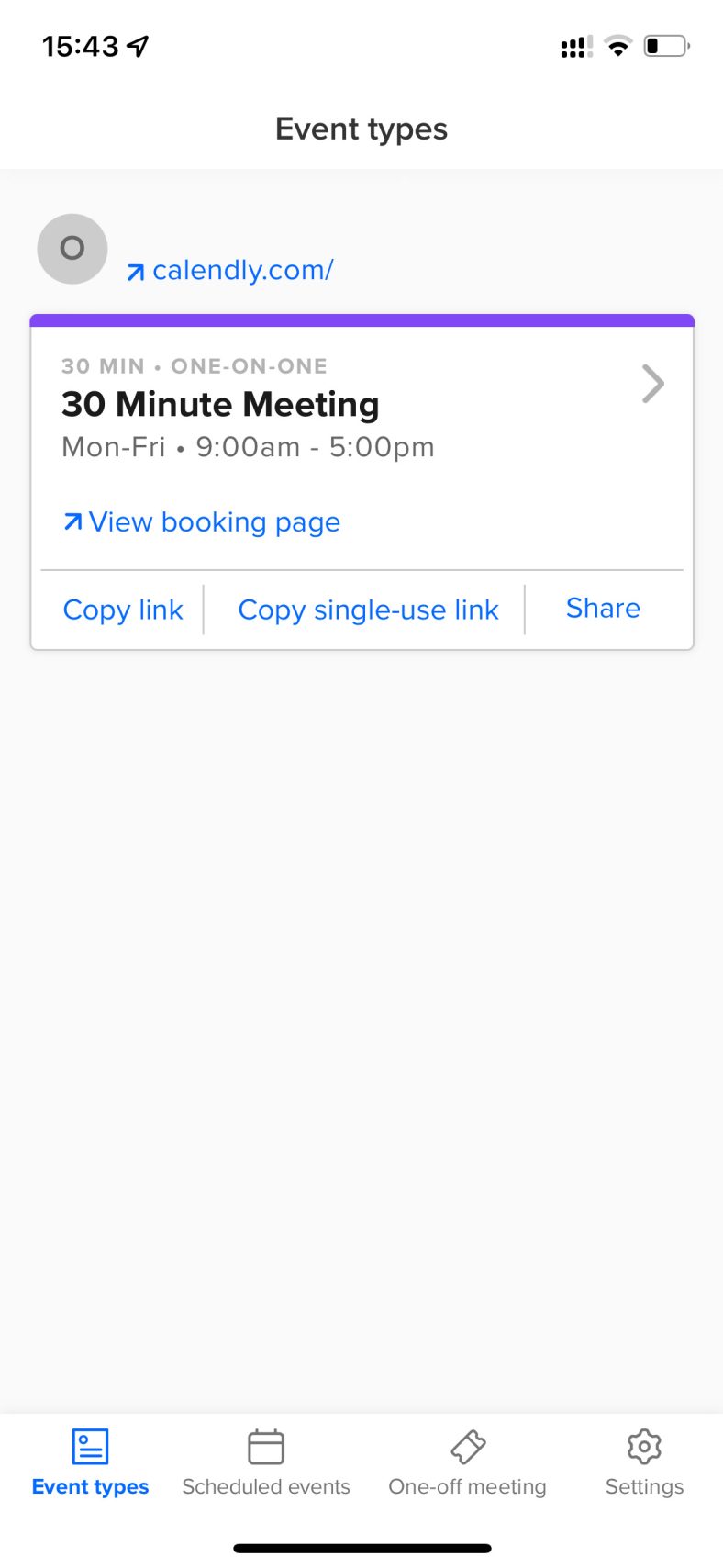The height and width of the screenshot is (1568, 723).
Task: Open the calendly.com profile link
Action: [x=241, y=269]
